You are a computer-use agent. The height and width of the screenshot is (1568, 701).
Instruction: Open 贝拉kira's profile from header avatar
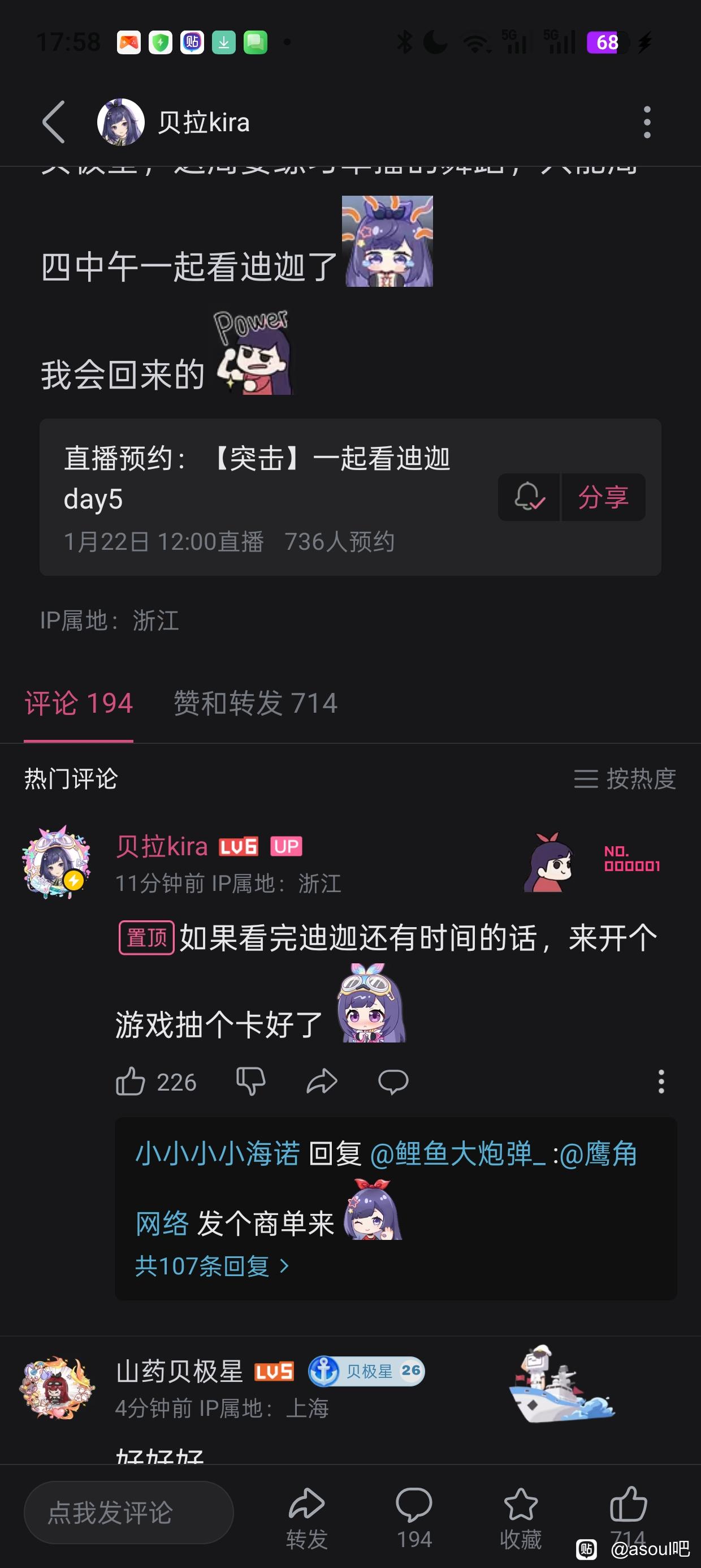[120, 122]
